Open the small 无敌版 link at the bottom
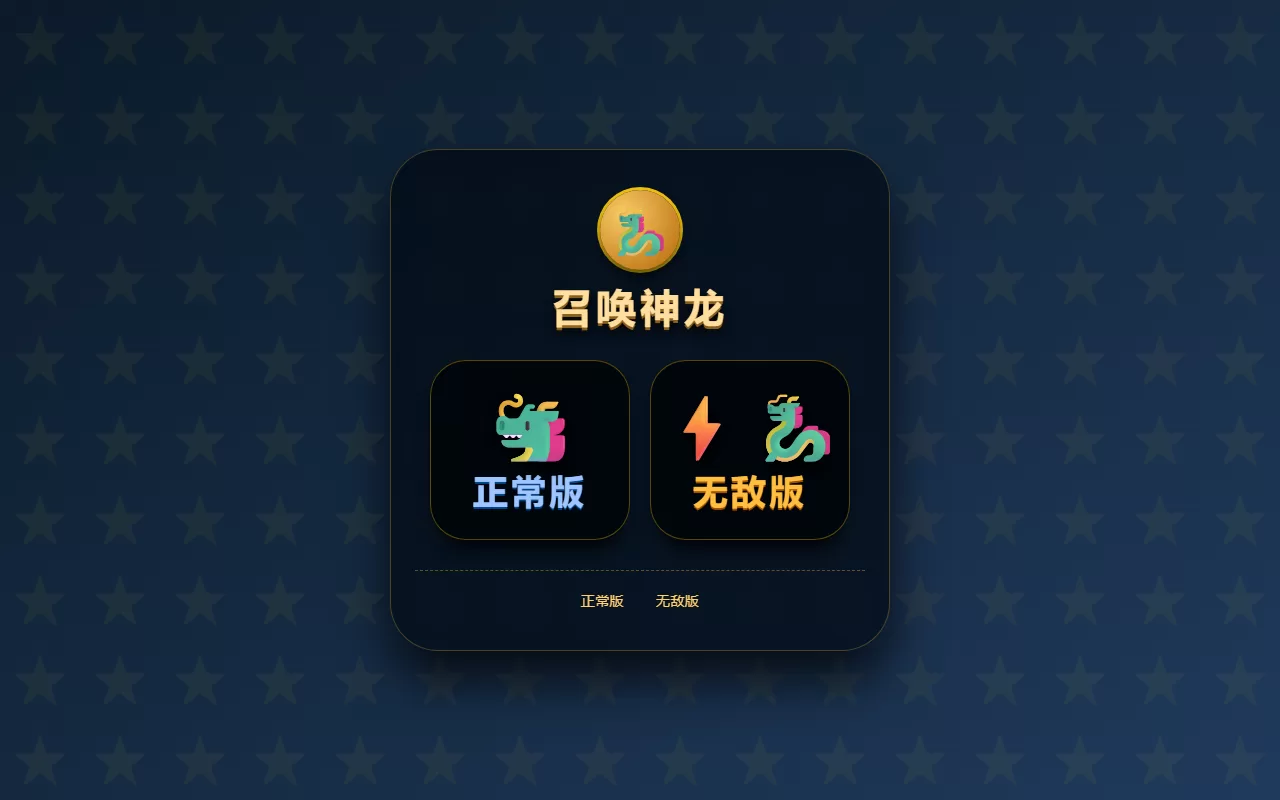This screenshot has width=1280, height=800. click(677, 601)
